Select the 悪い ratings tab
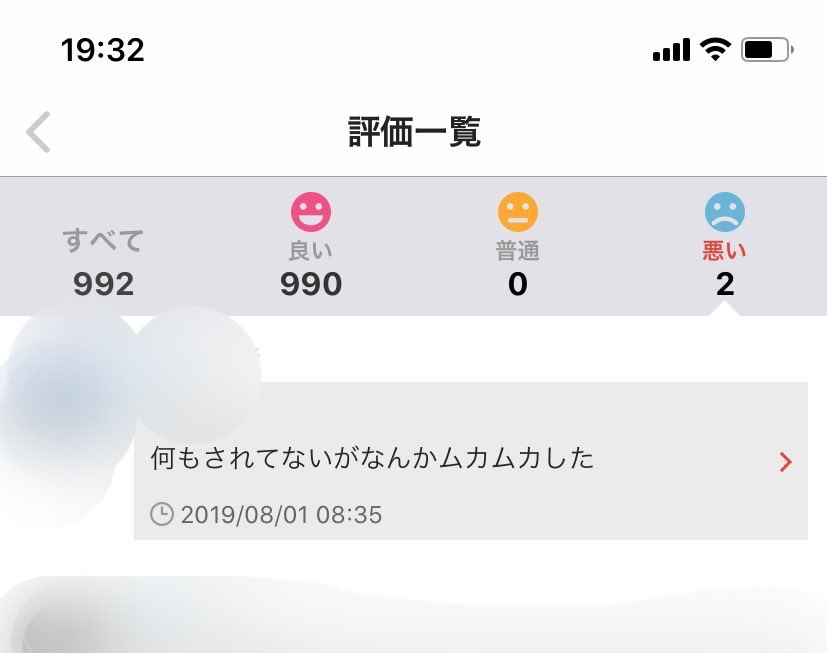 [724, 247]
